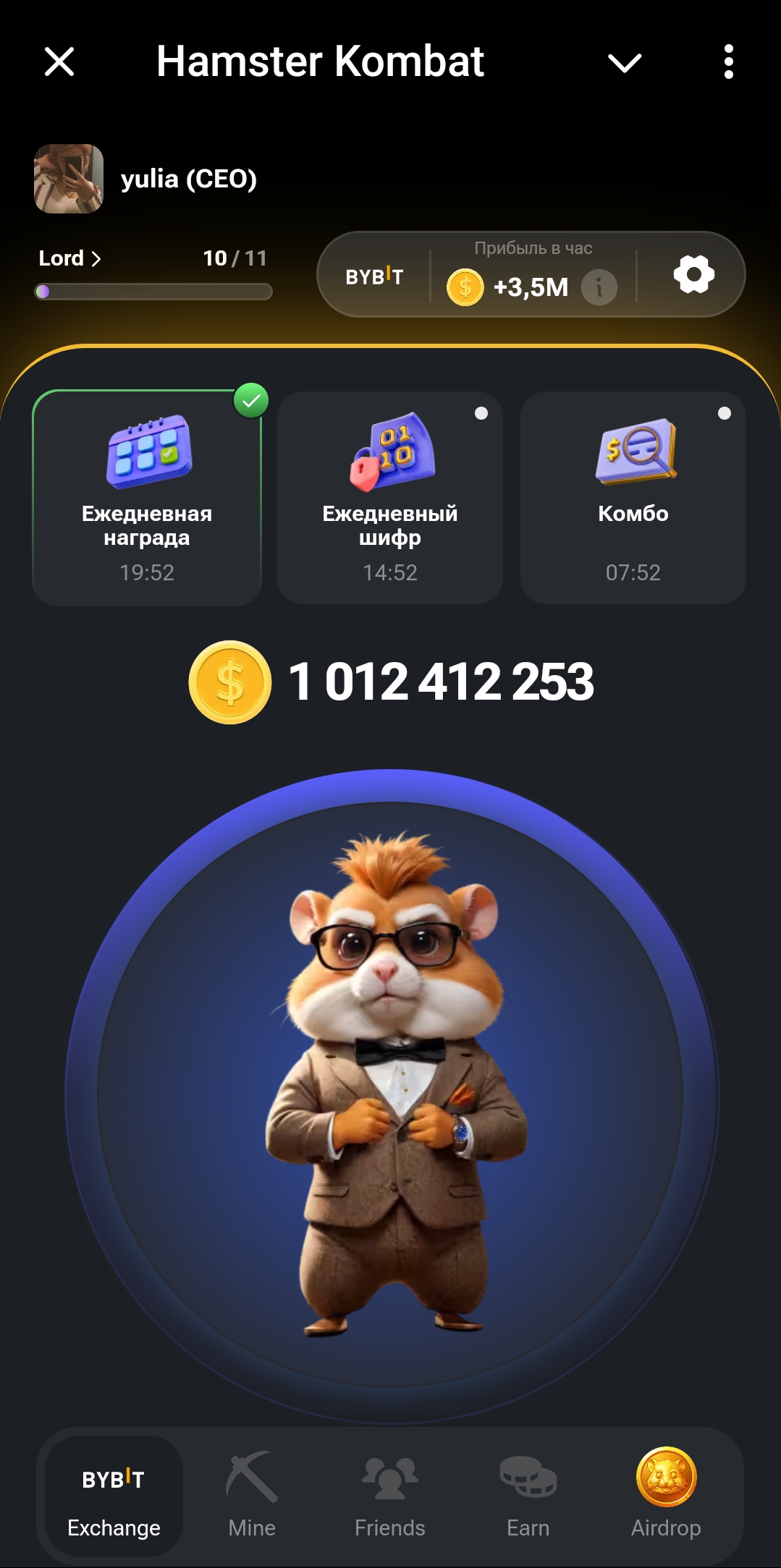
Task: Close the Hamster Kombat mini app
Action: click(x=59, y=62)
